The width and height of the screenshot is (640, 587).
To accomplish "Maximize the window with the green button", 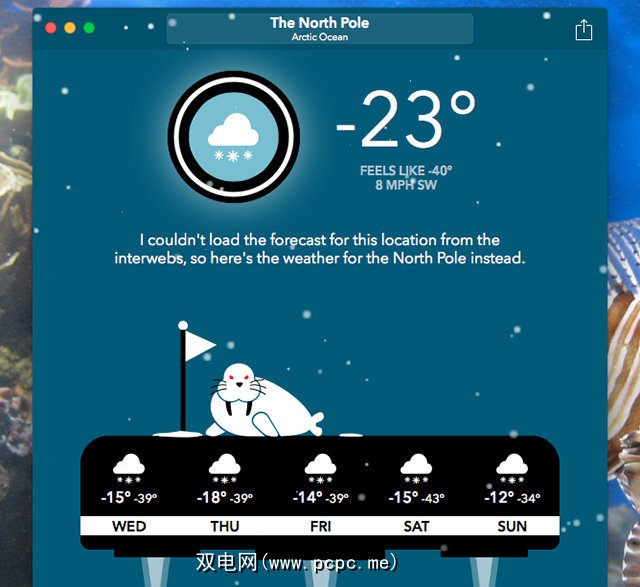I will click(89, 29).
